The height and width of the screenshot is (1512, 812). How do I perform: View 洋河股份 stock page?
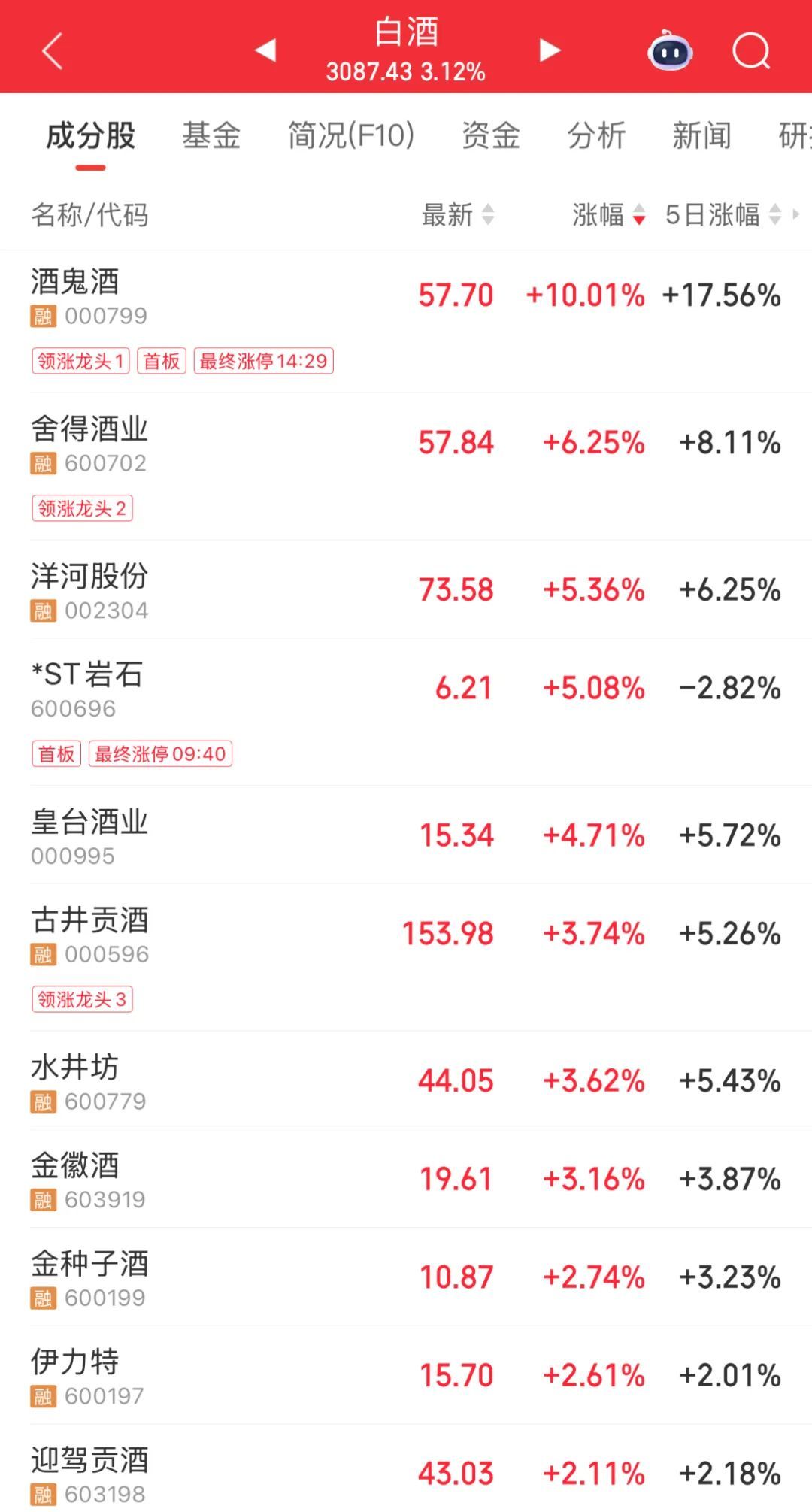(x=406, y=589)
